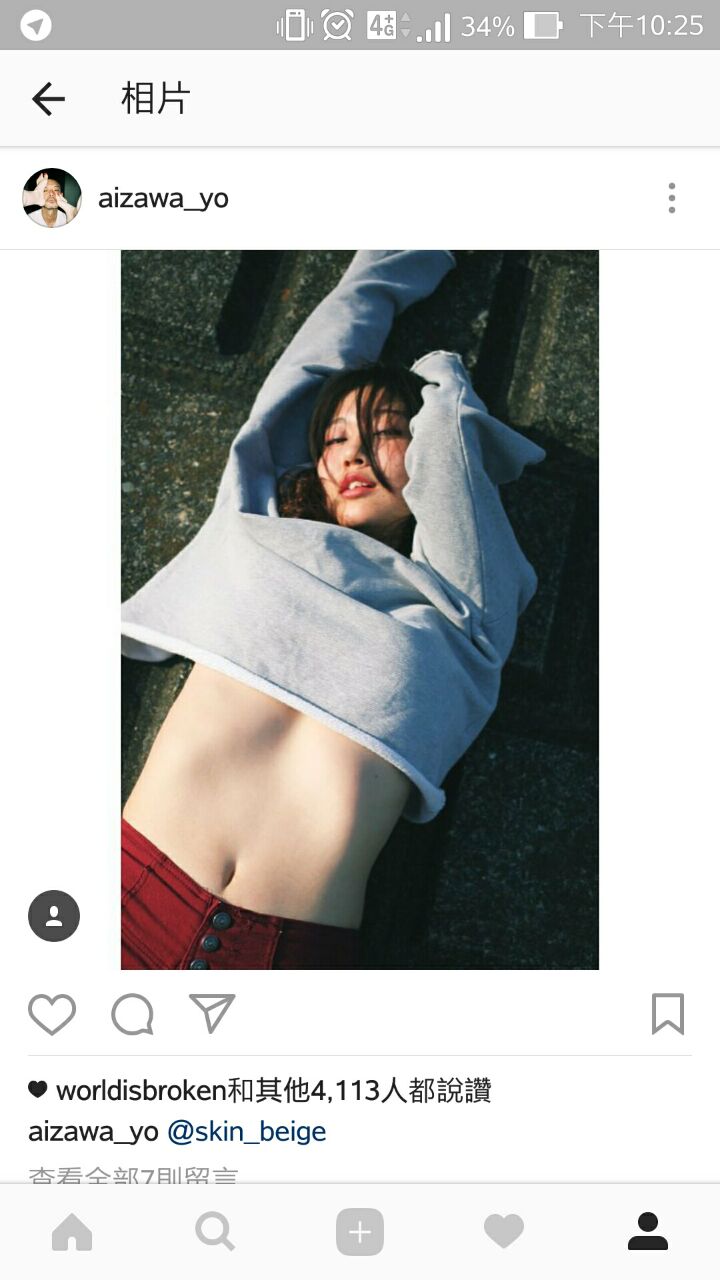Open aizawa_yo username in post header
The width and height of the screenshot is (720, 1280).
point(163,198)
